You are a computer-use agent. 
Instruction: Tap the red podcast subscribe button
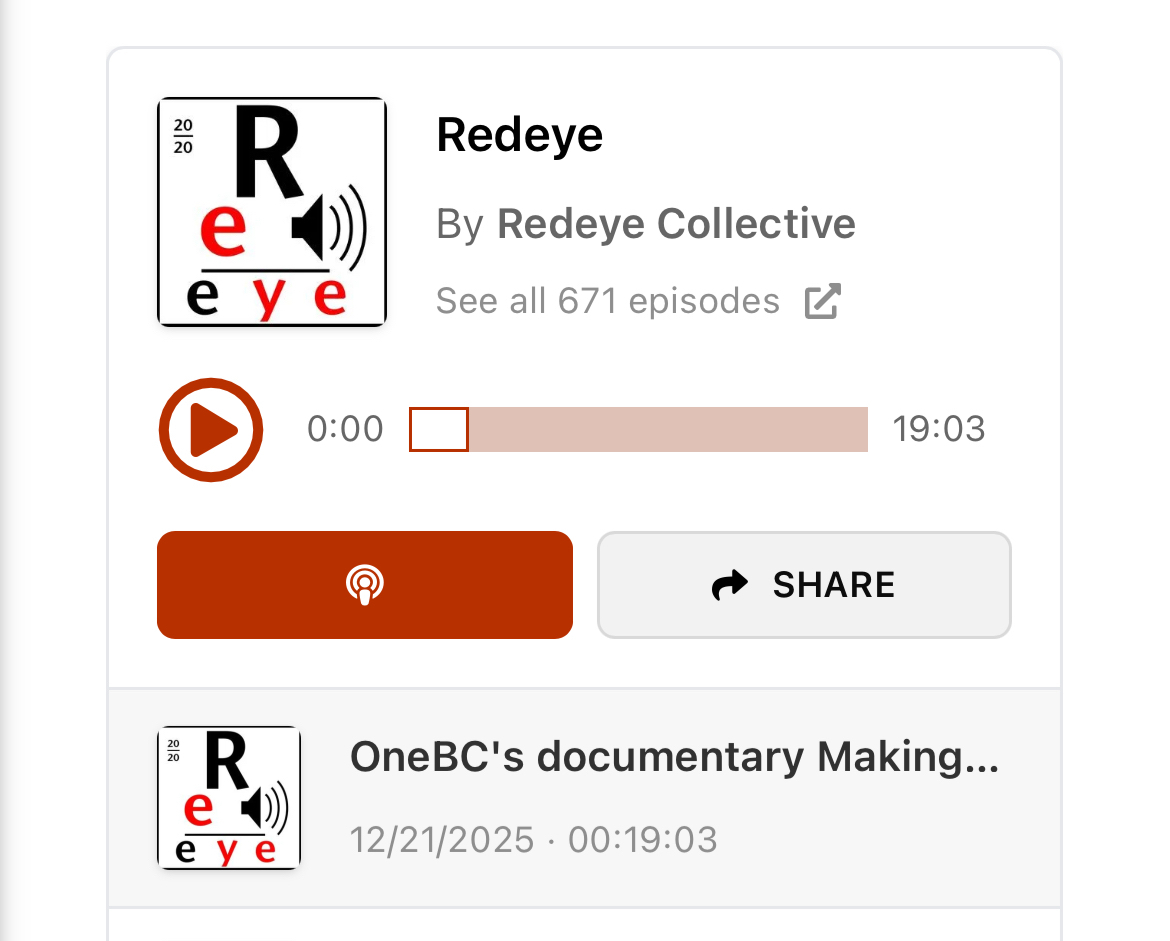pos(365,585)
